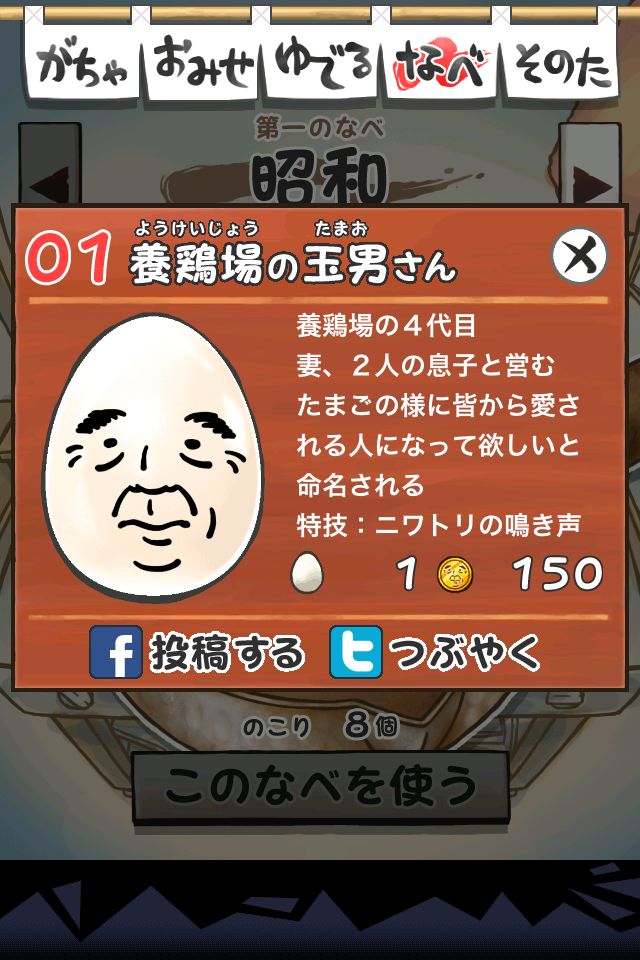This screenshot has height=960, width=640.
Task: Tap このなべを使う to use this pot
Action: 320,786
